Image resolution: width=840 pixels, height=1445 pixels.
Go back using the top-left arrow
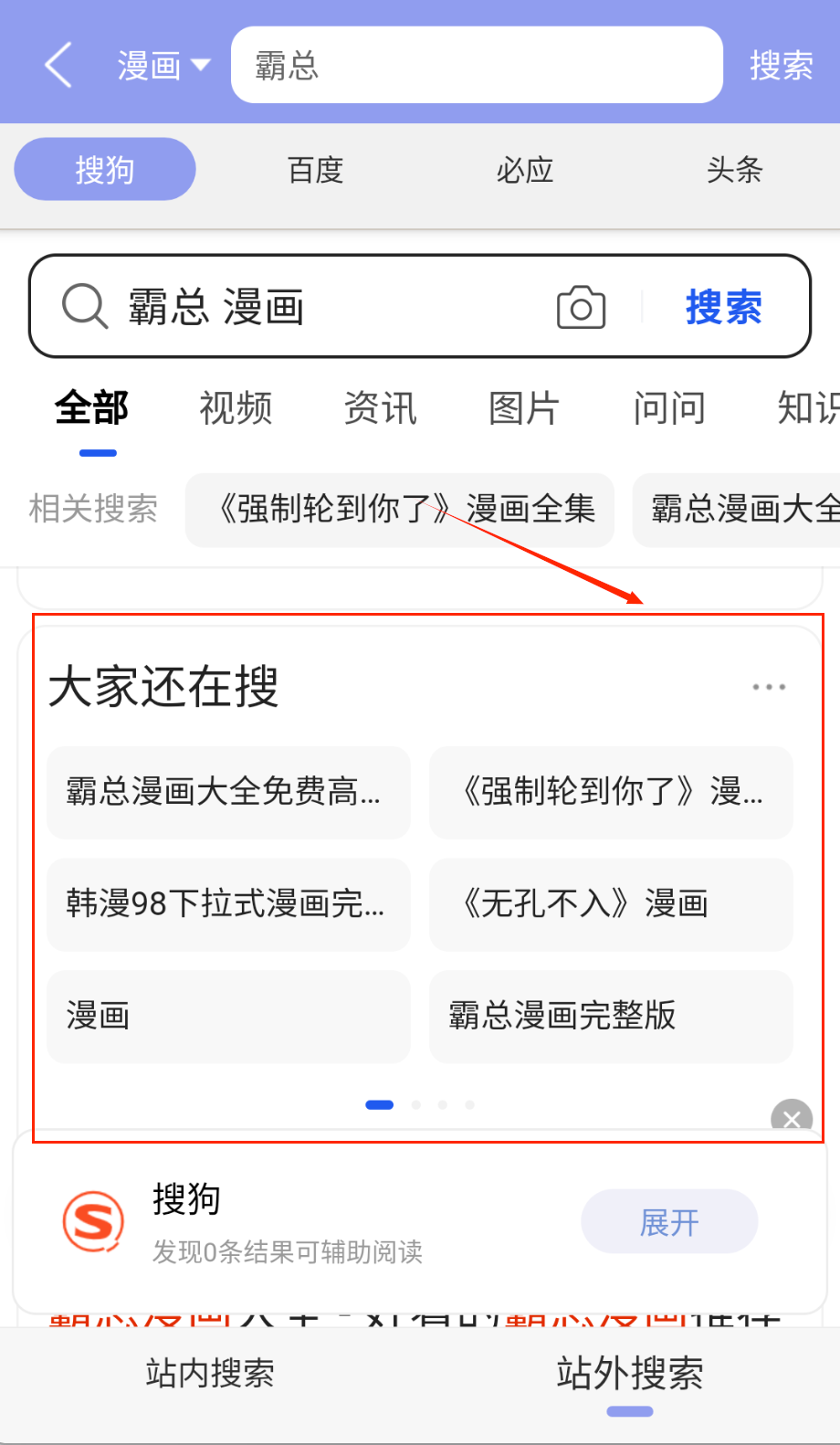point(58,66)
